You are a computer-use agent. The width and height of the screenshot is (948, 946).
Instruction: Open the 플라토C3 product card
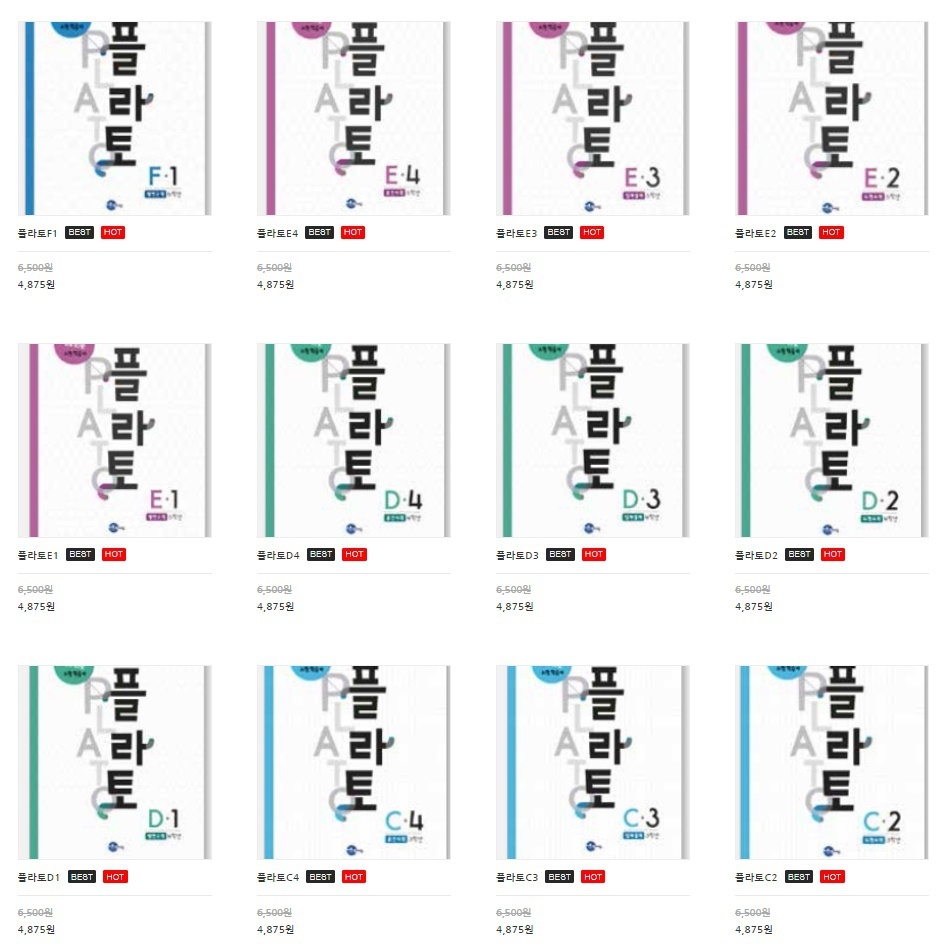coord(592,762)
